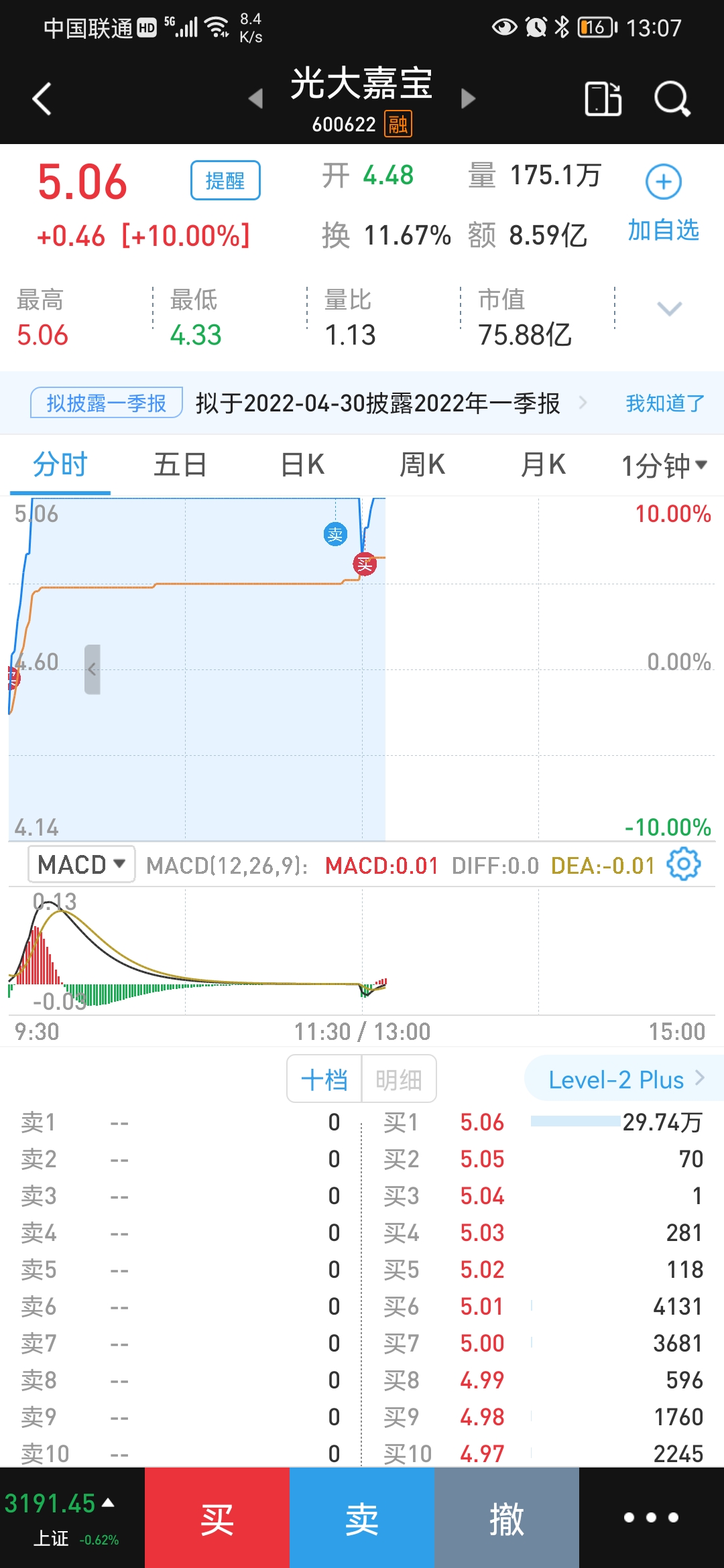
Task: Go back using the top-left arrow
Action: (42, 99)
